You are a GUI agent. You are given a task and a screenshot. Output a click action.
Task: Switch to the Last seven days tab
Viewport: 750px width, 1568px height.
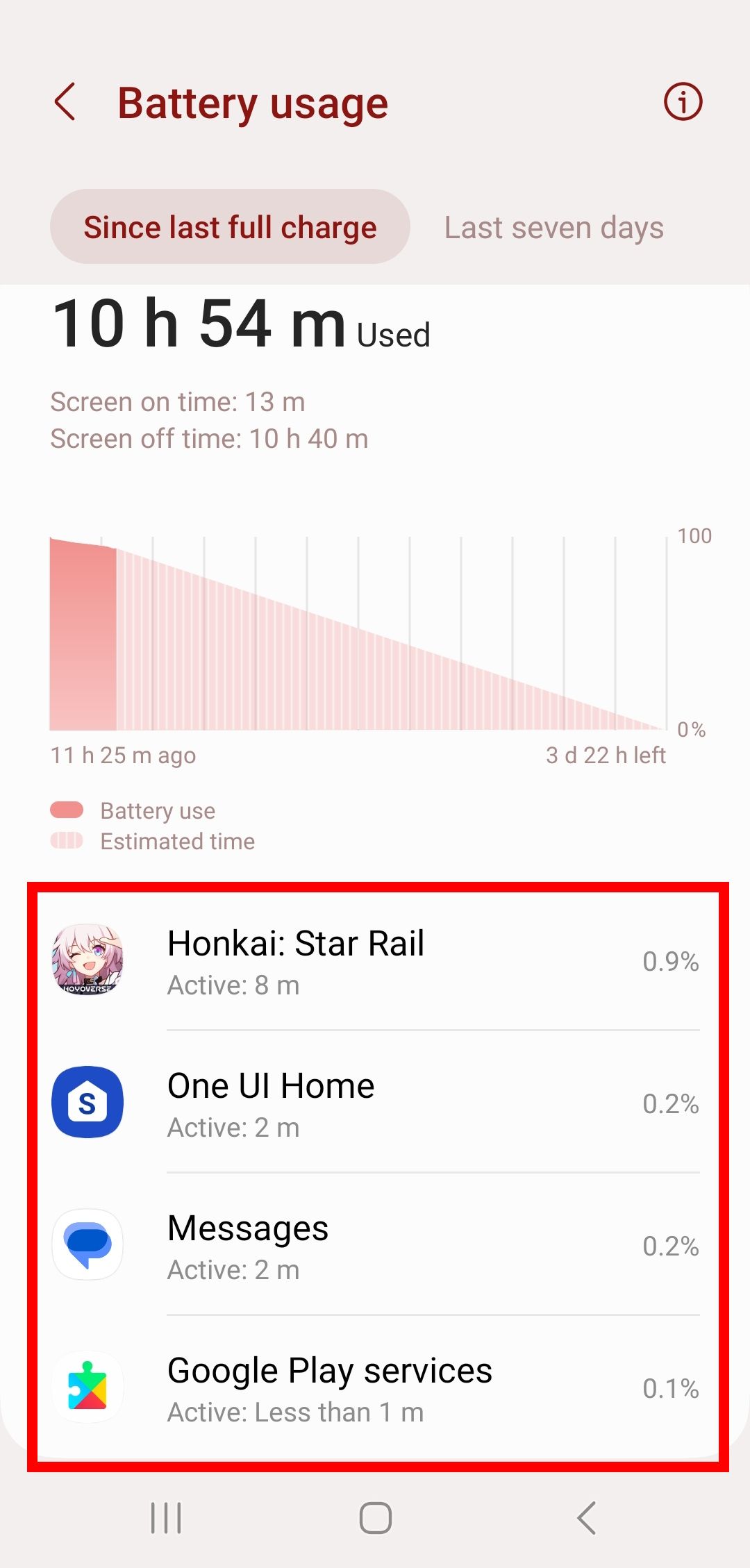[553, 227]
